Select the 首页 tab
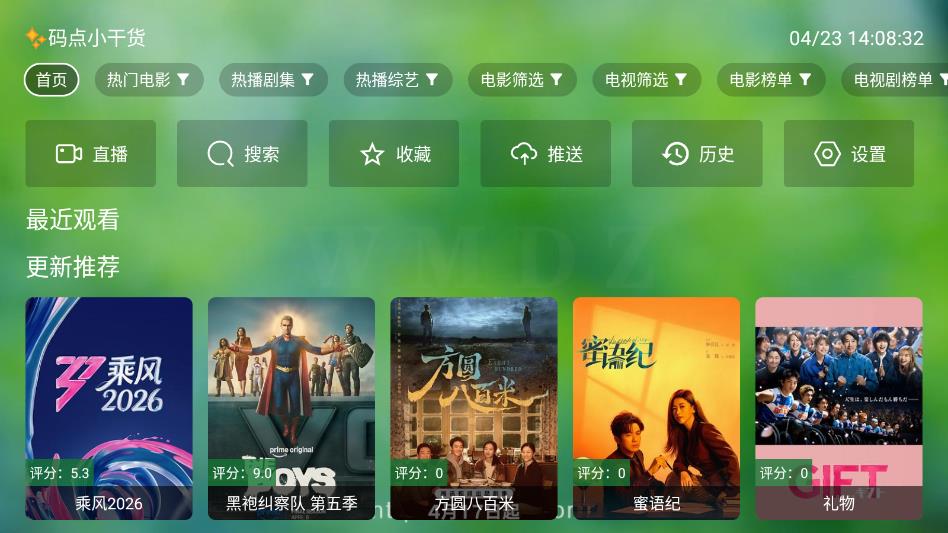Screen dimensions: 948x533 point(51,80)
